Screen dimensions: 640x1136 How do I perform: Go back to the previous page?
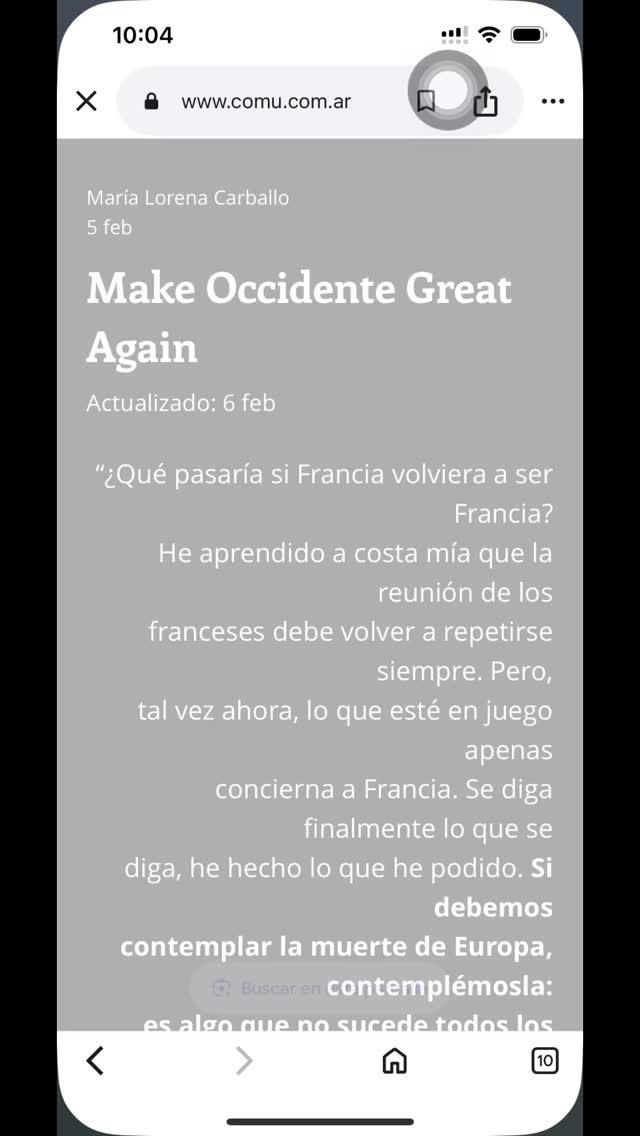[x=95, y=1060]
